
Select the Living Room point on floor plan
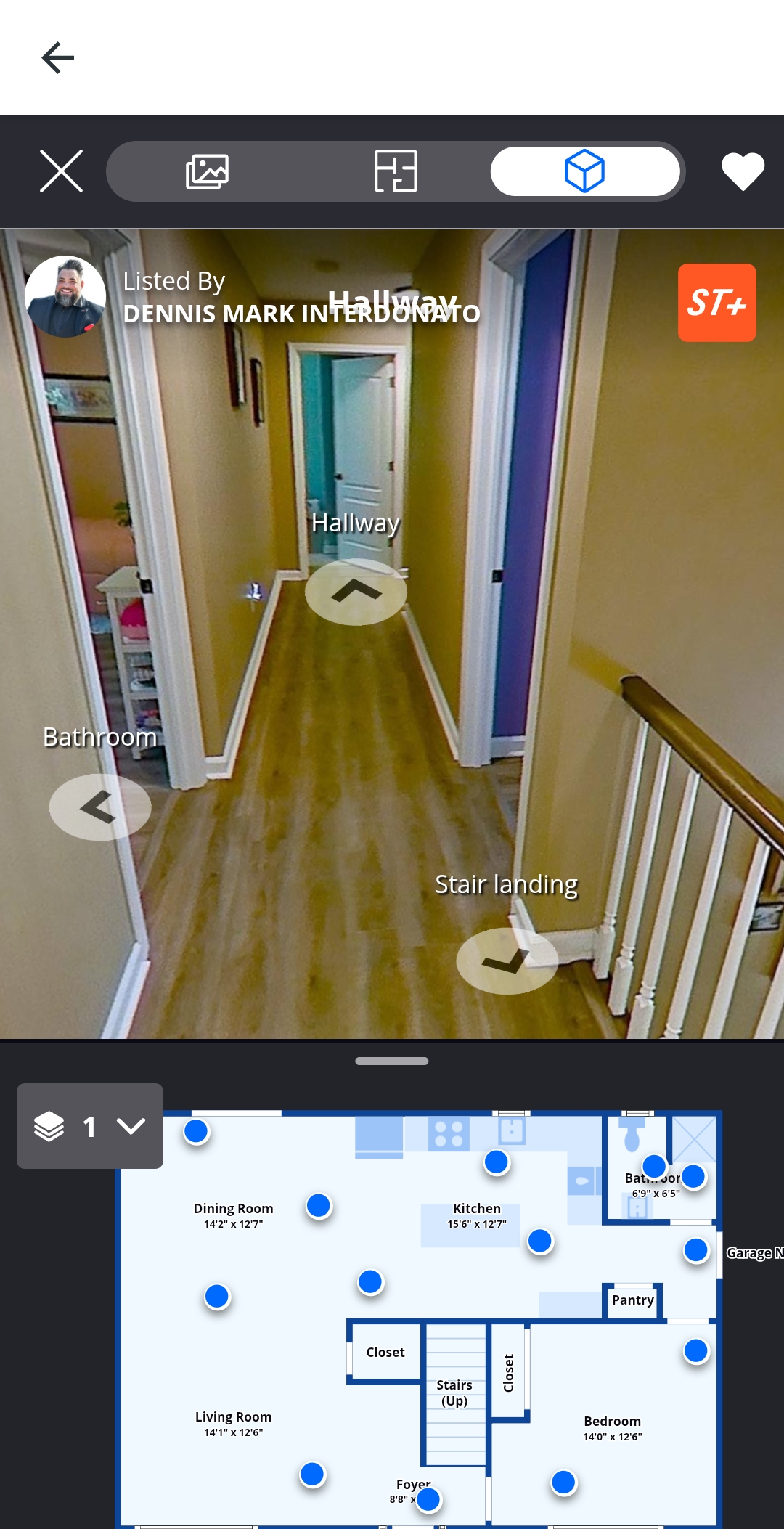[312, 1474]
